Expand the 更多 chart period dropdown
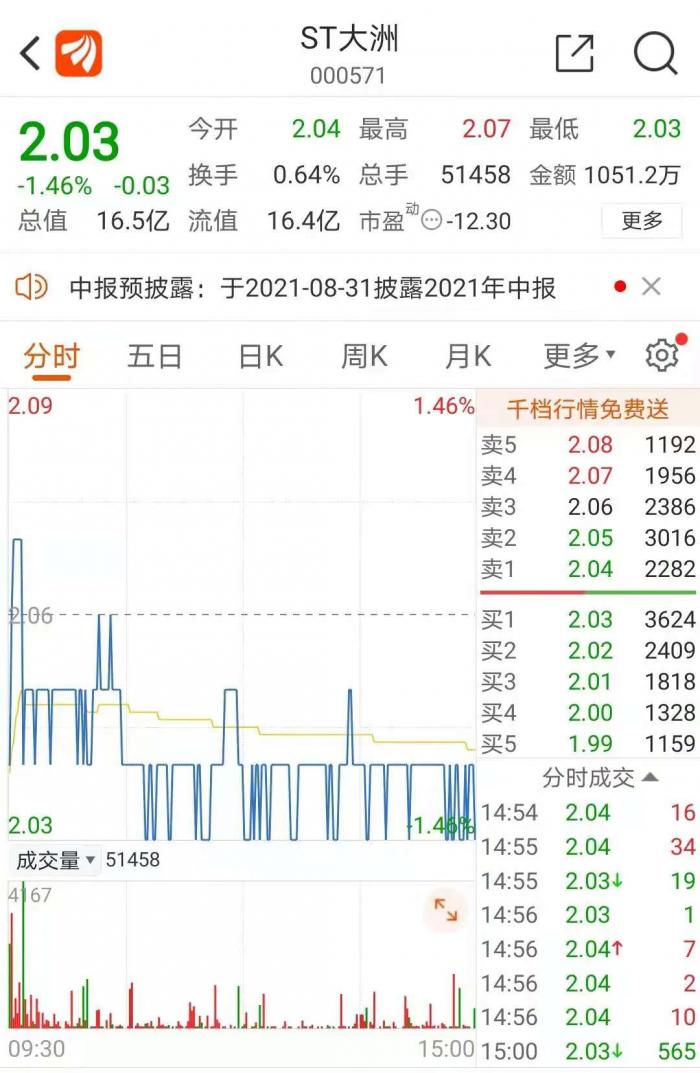The width and height of the screenshot is (700, 1073). point(579,356)
